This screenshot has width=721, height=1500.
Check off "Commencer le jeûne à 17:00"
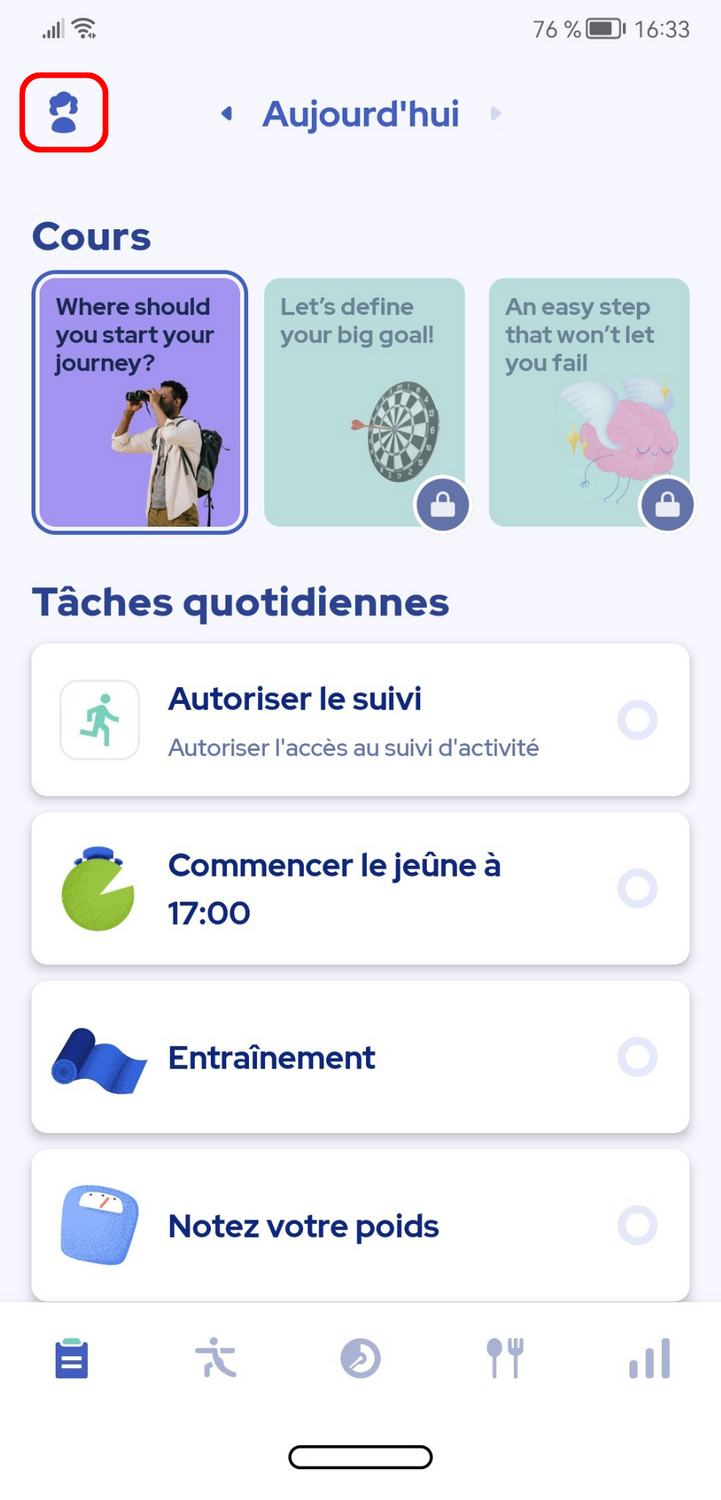[x=637, y=888]
